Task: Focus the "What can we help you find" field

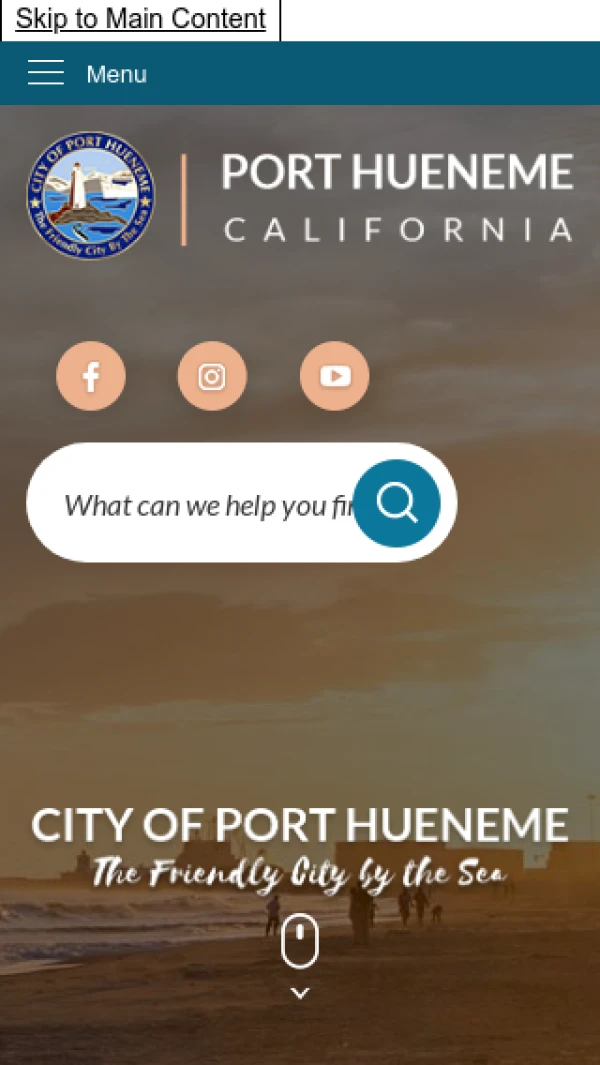Action: click(200, 504)
